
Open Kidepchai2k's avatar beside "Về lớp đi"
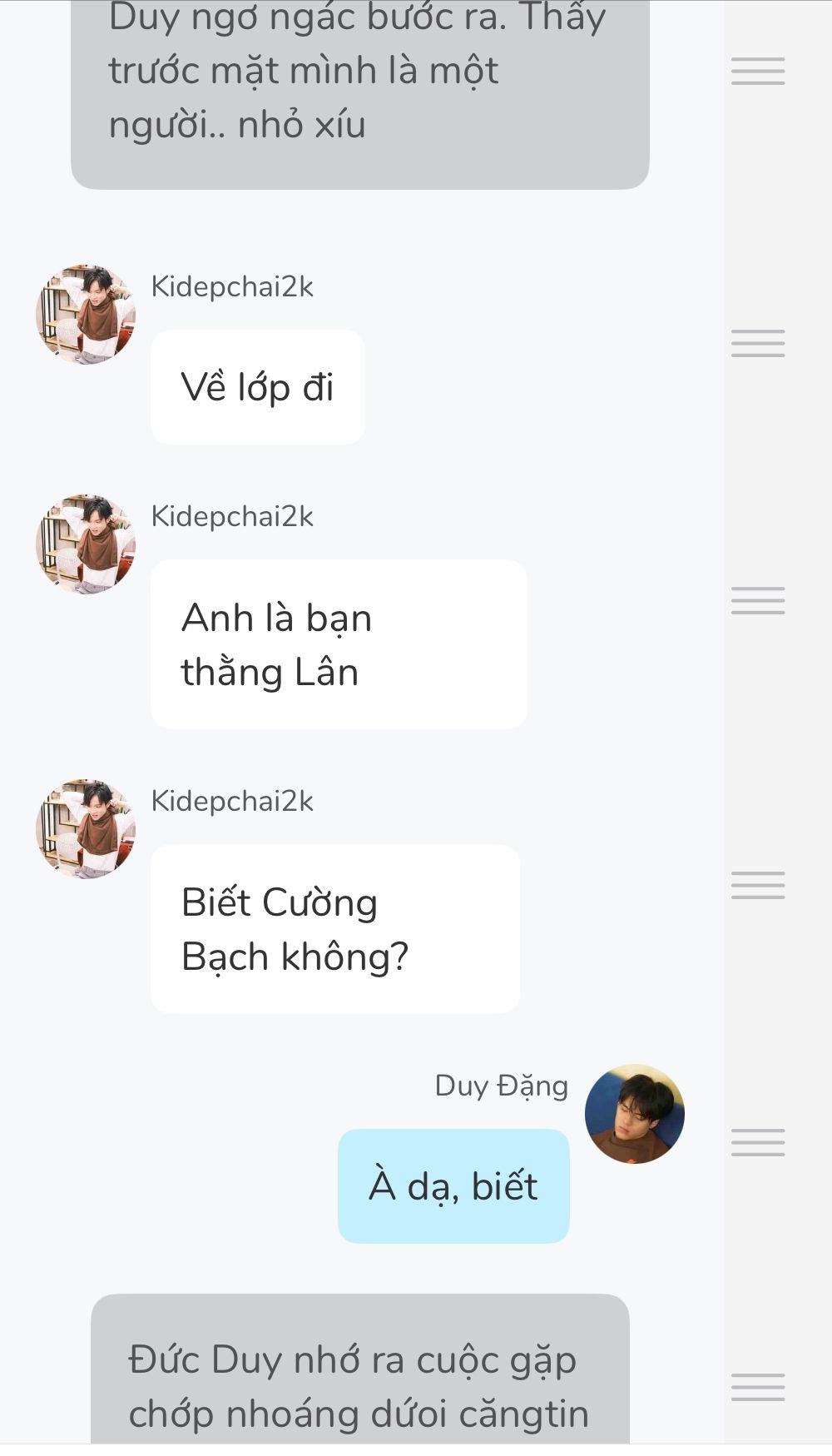point(86,315)
